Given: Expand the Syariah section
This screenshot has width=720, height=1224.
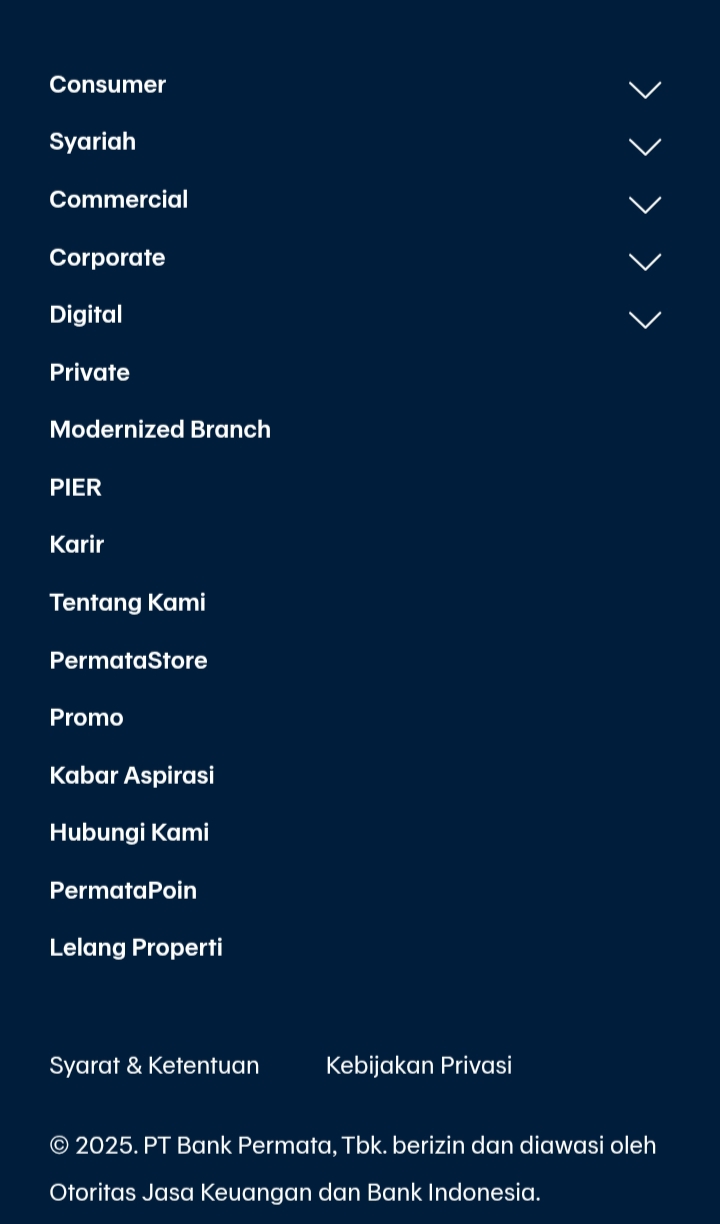Looking at the screenshot, I should 645,147.
